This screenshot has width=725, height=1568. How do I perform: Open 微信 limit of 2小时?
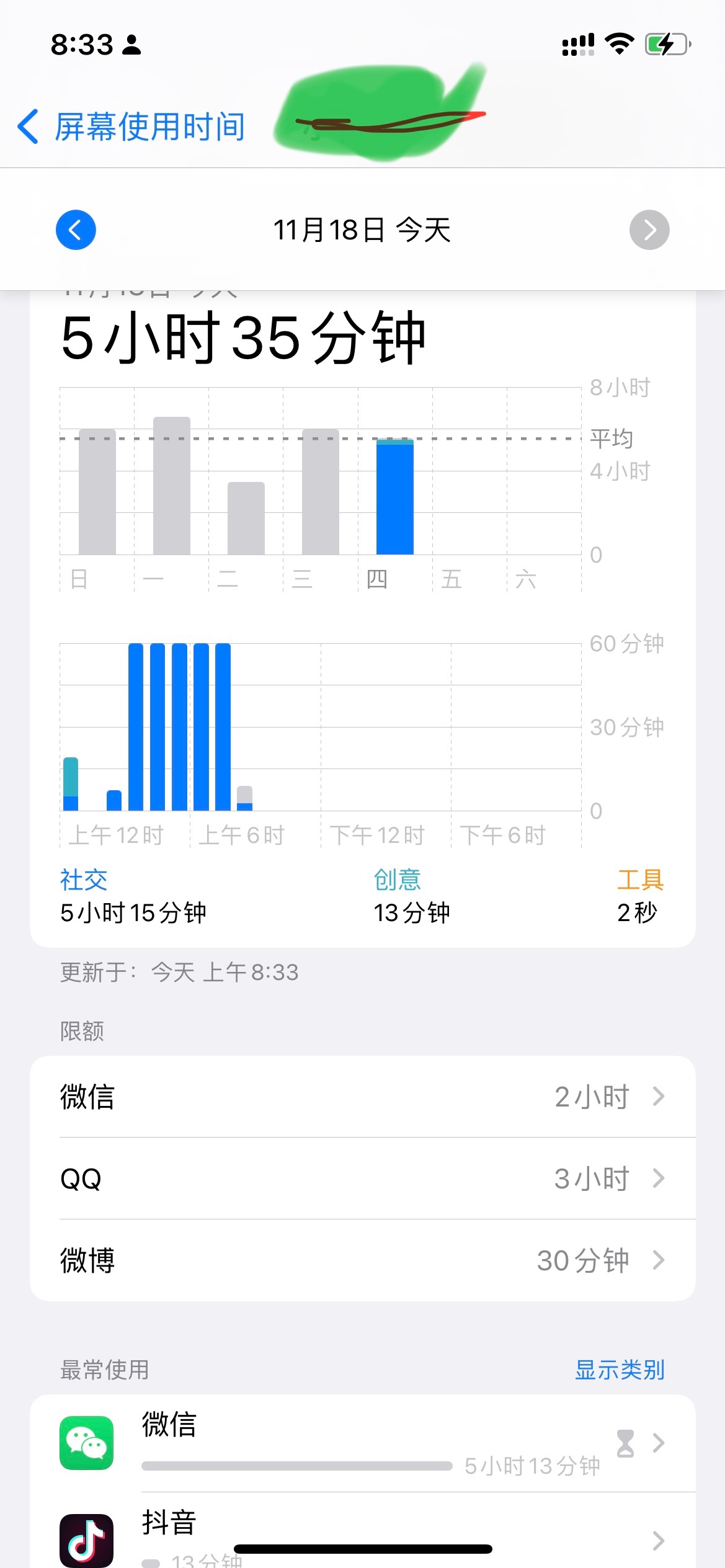tap(362, 1097)
